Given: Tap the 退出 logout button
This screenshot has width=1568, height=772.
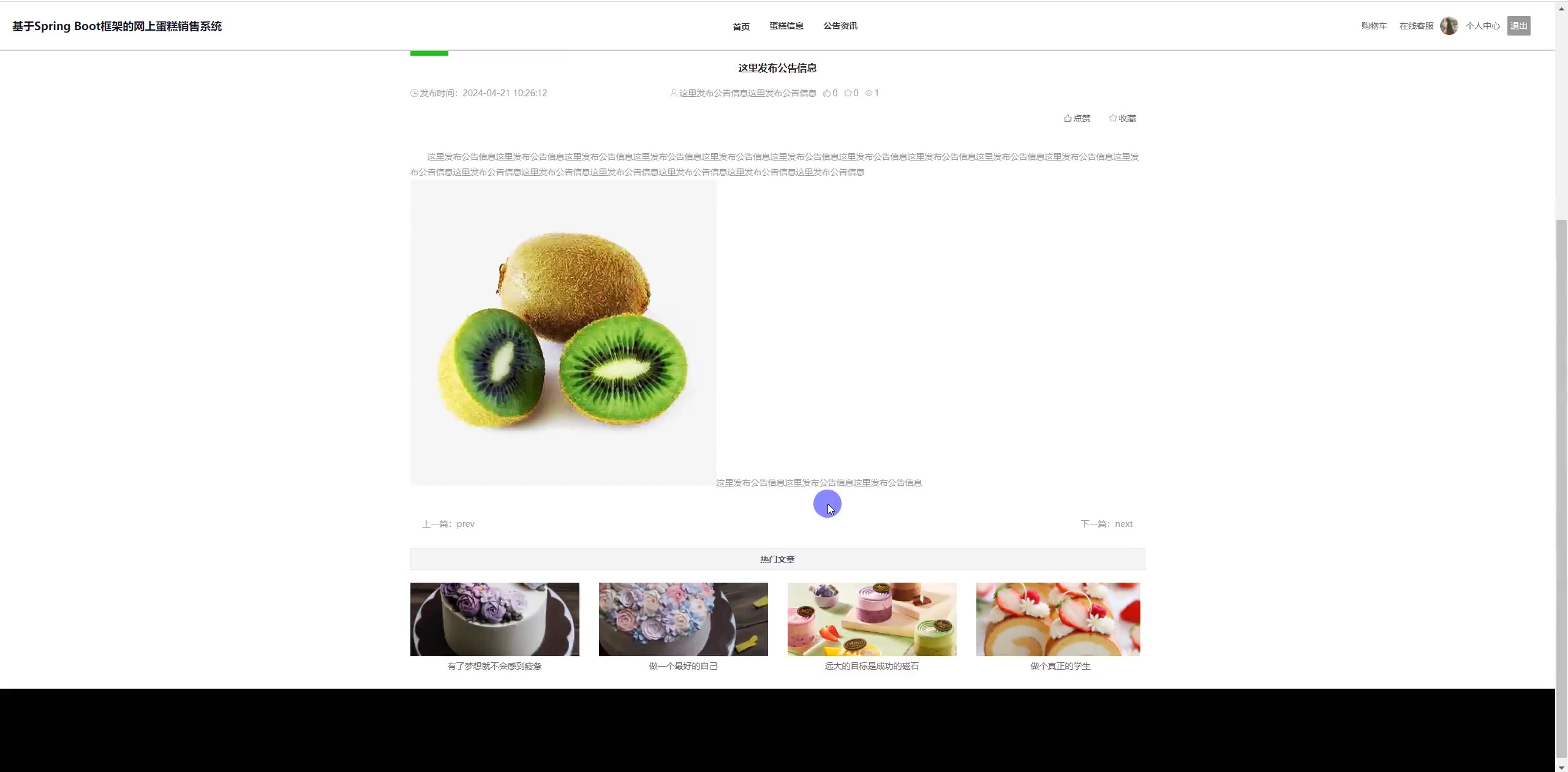Looking at the screenshot, I should tap(1518, 26).
